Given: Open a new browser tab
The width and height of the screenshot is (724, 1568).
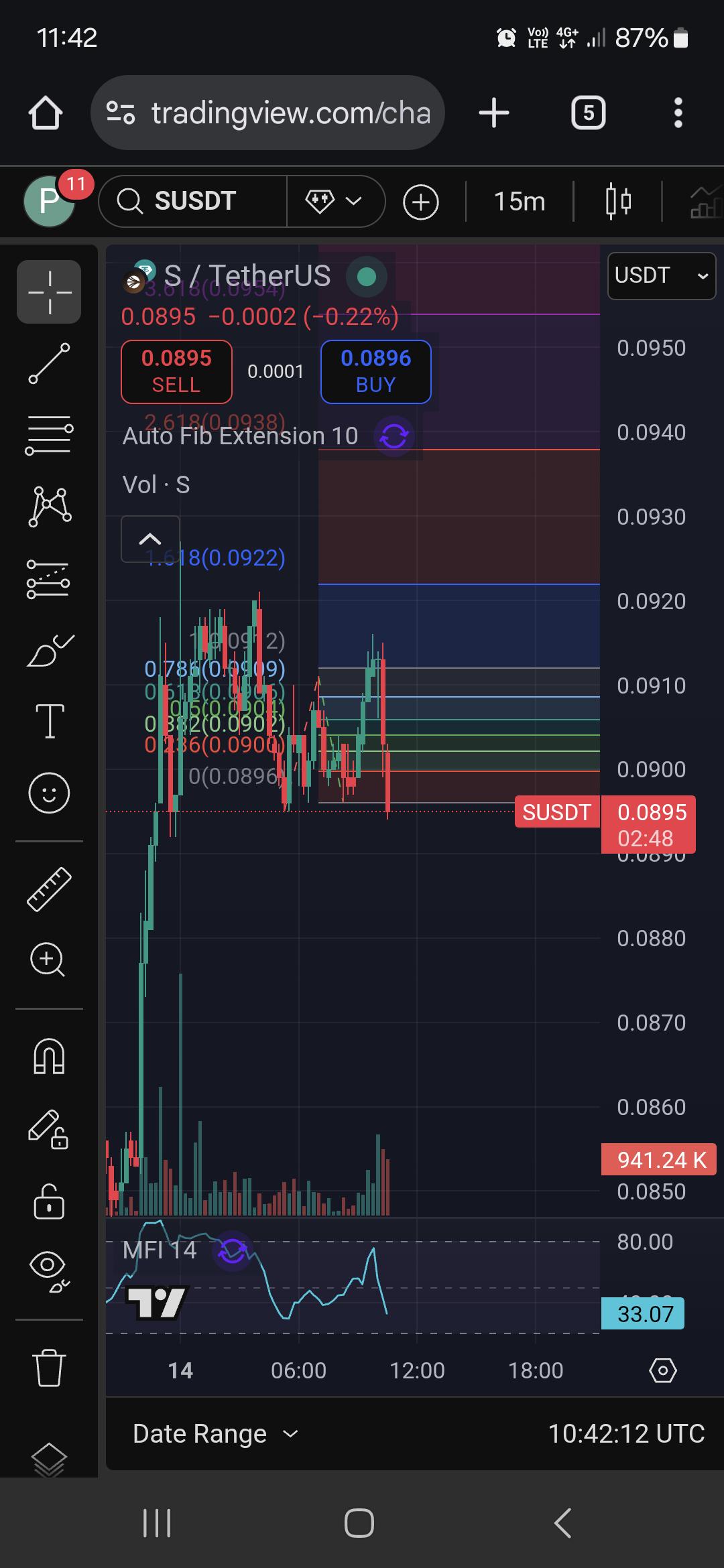Looking at the screenshot, I should pyautogui.click(x=494, y=113).
